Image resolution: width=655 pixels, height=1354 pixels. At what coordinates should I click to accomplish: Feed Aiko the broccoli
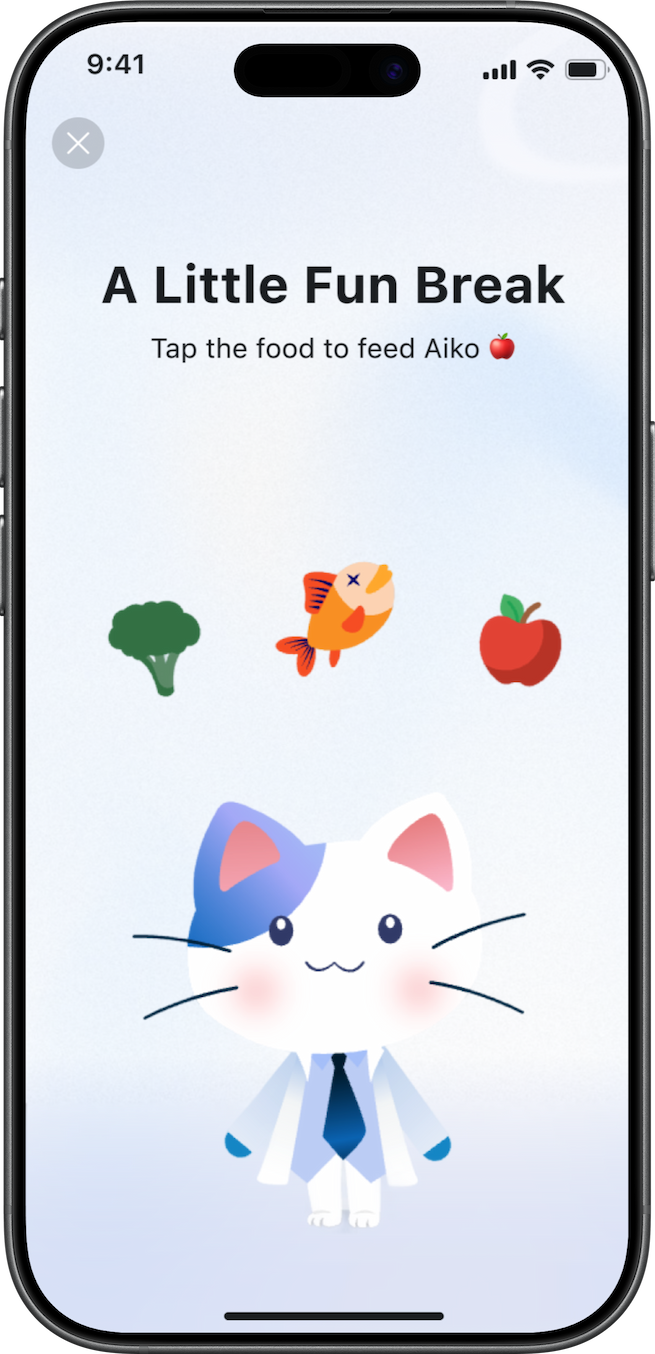[155, 643]
